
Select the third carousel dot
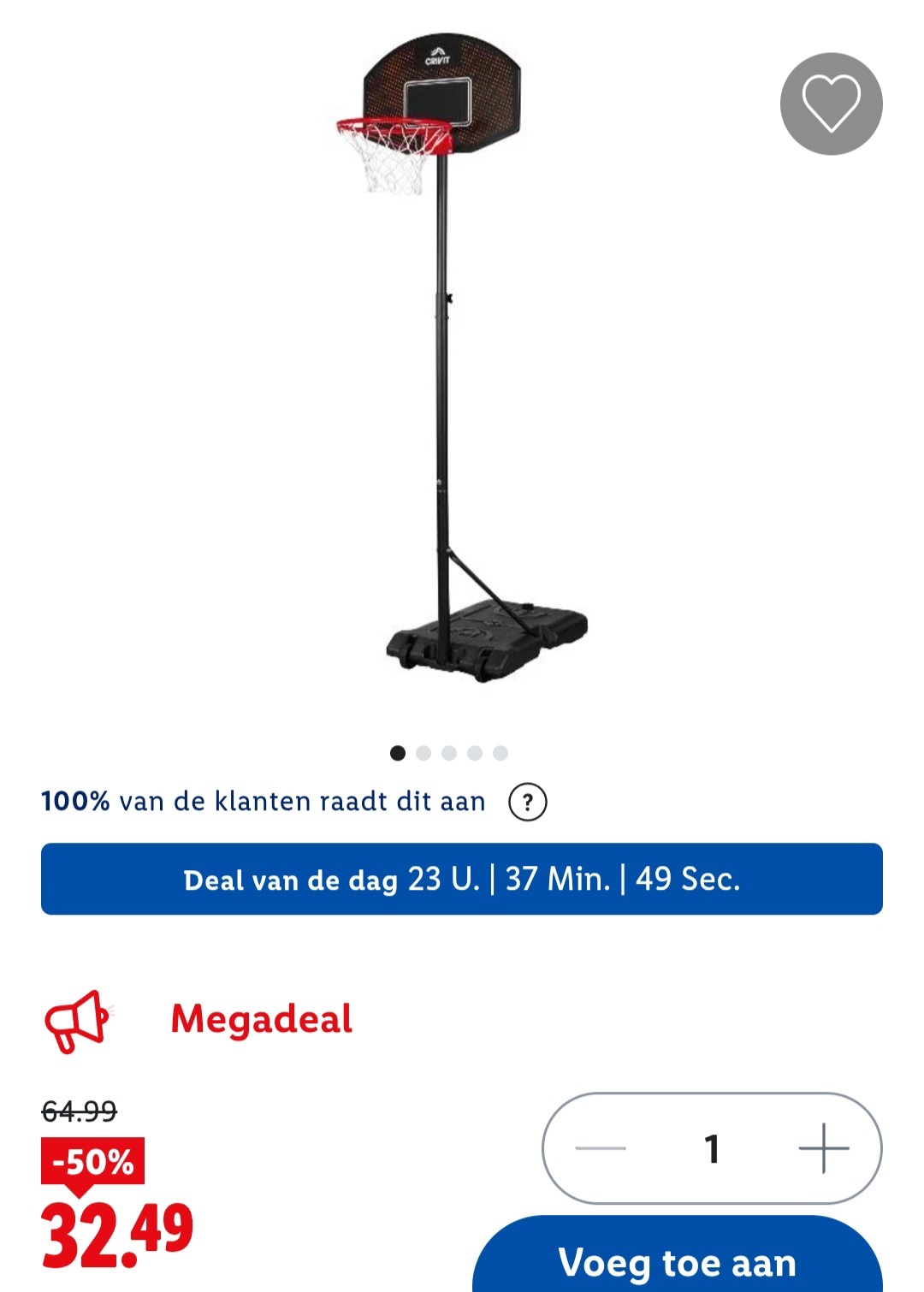448,753
